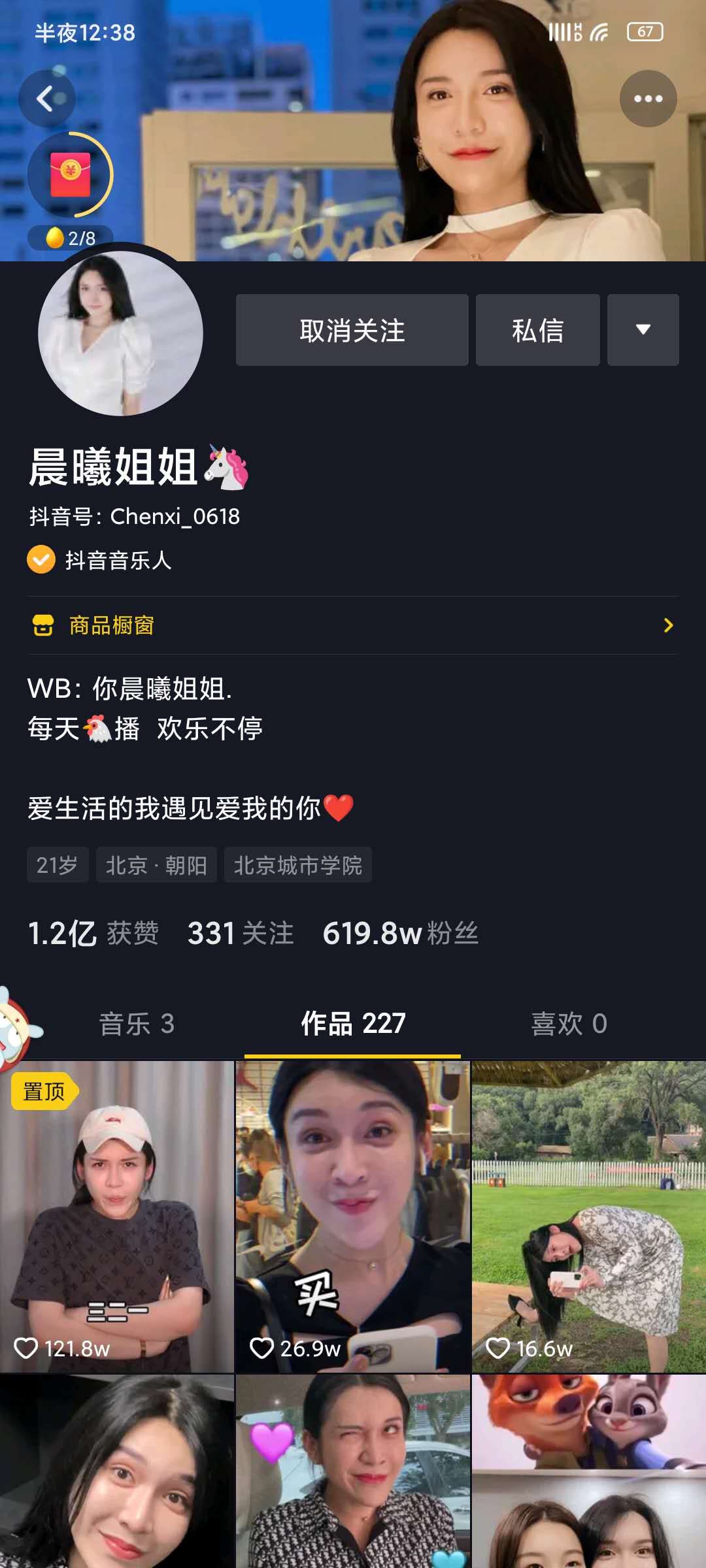Open the video with the cartoon fox and rabbit

point(589,1470)
